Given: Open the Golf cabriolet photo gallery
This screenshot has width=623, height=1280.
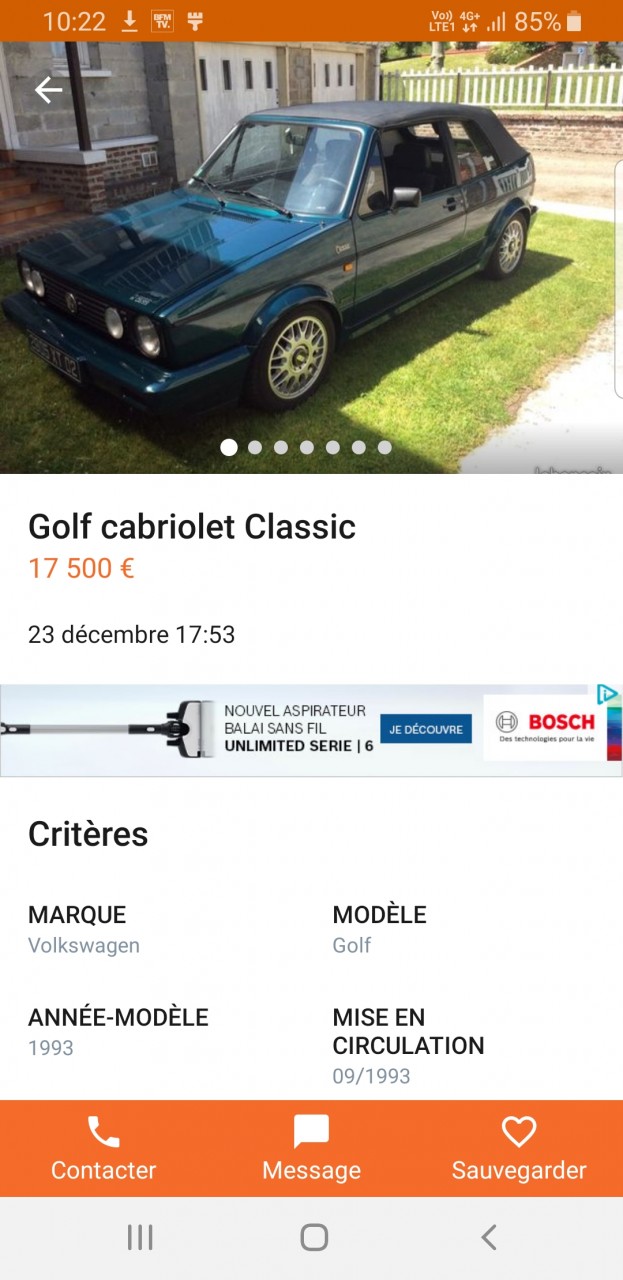Looking at the screenshot, I should click(310, 260).
